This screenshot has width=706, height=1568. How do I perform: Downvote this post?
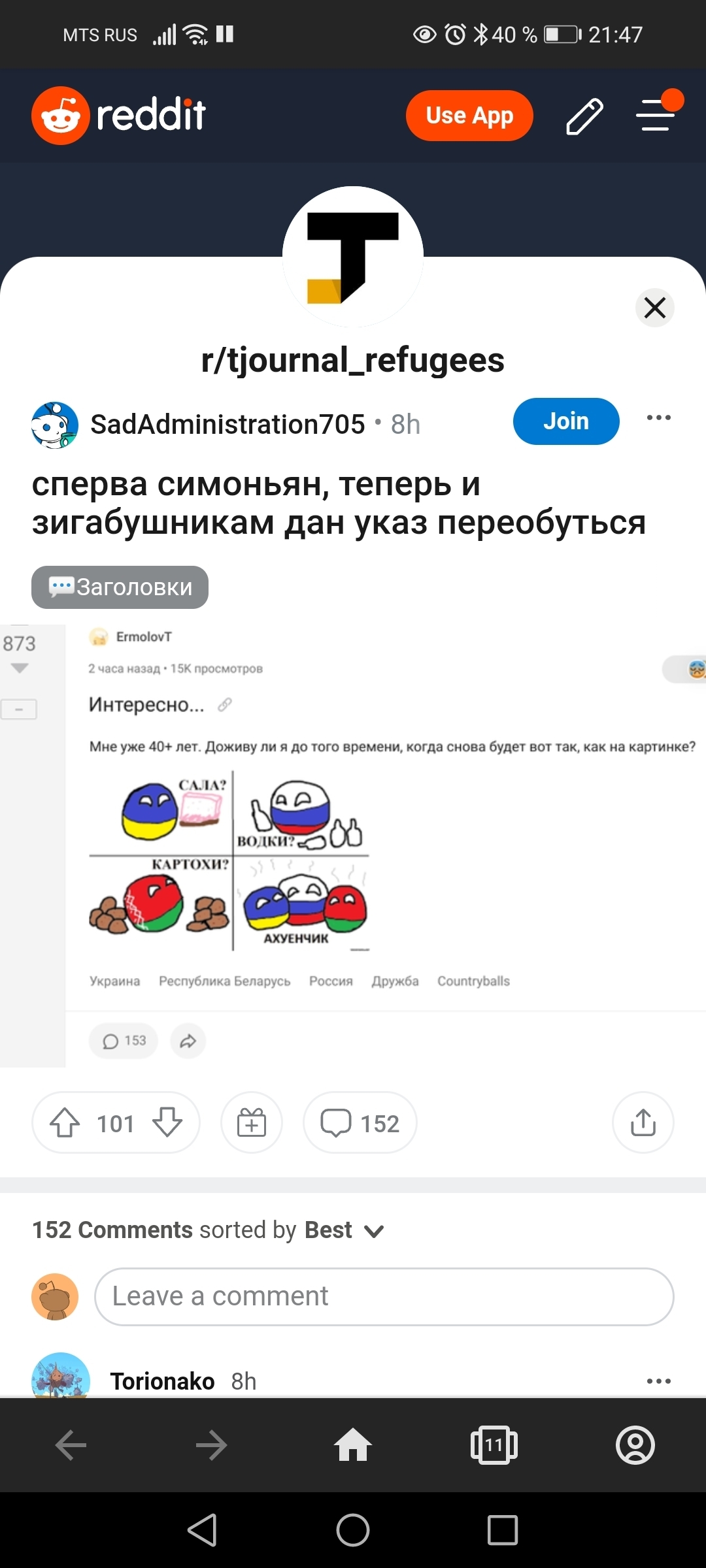pos(167,1122)
